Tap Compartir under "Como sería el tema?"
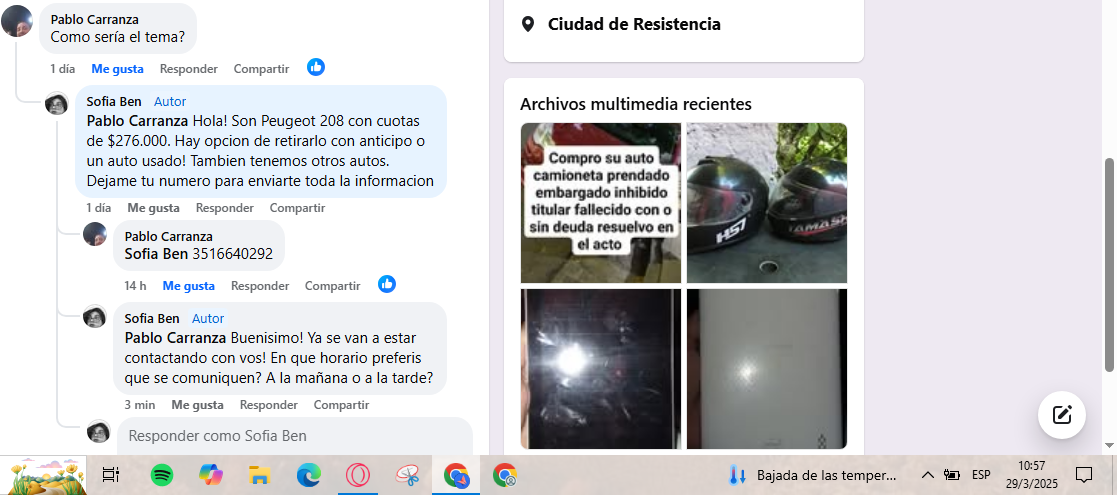This screenshot has width=1117, height=495. 261,69
